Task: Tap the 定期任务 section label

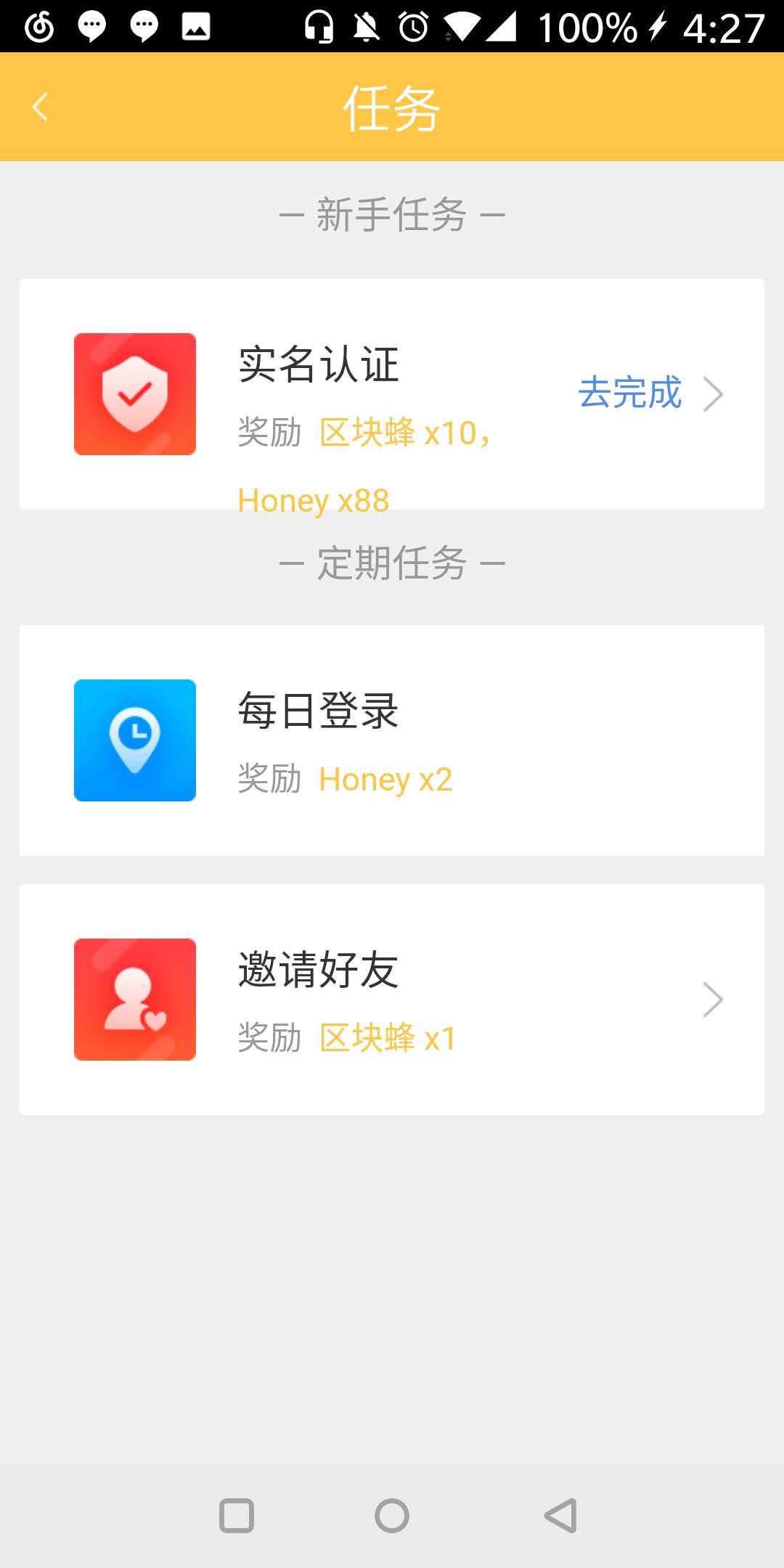Action: 392,563
